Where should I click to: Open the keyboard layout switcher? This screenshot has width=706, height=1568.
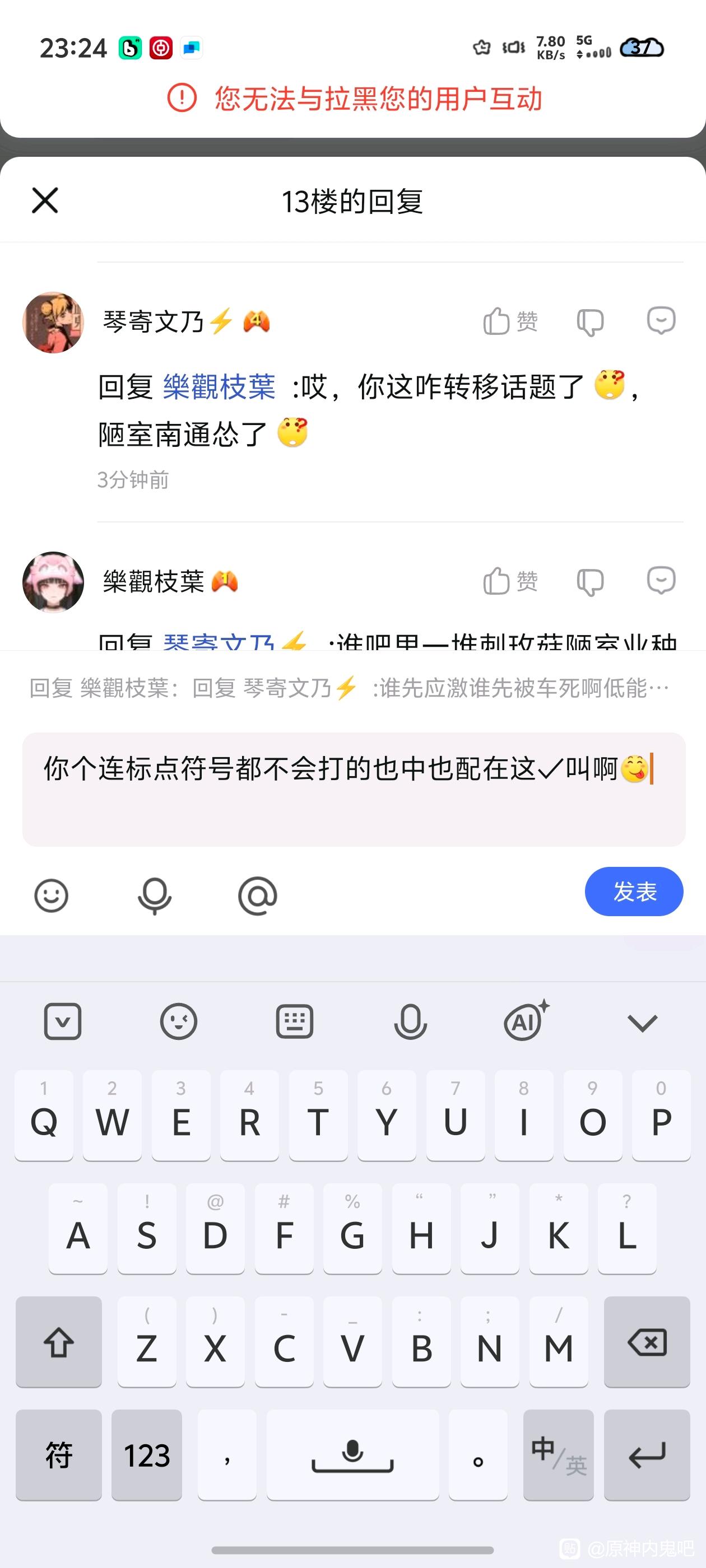294,1021
